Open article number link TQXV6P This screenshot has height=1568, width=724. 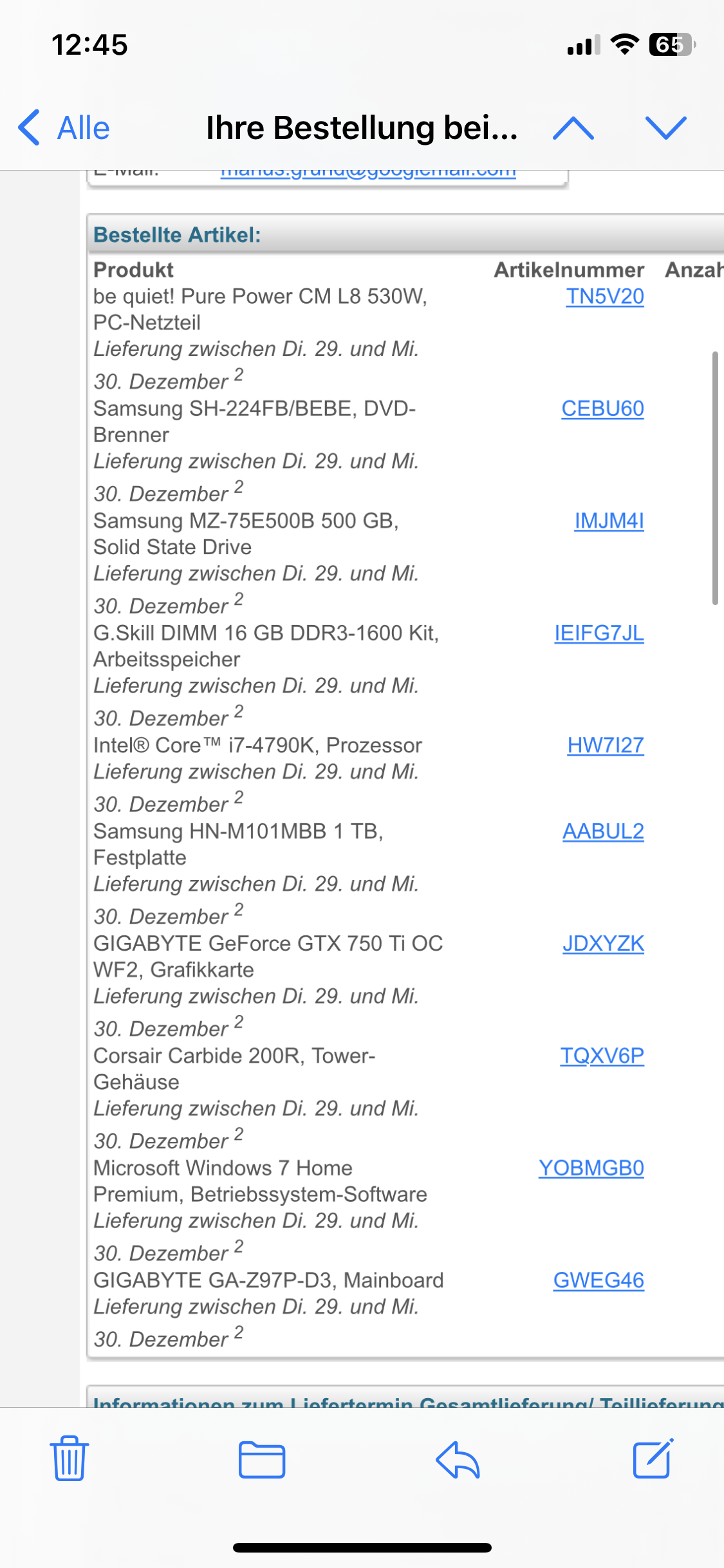coord(602,1056)
